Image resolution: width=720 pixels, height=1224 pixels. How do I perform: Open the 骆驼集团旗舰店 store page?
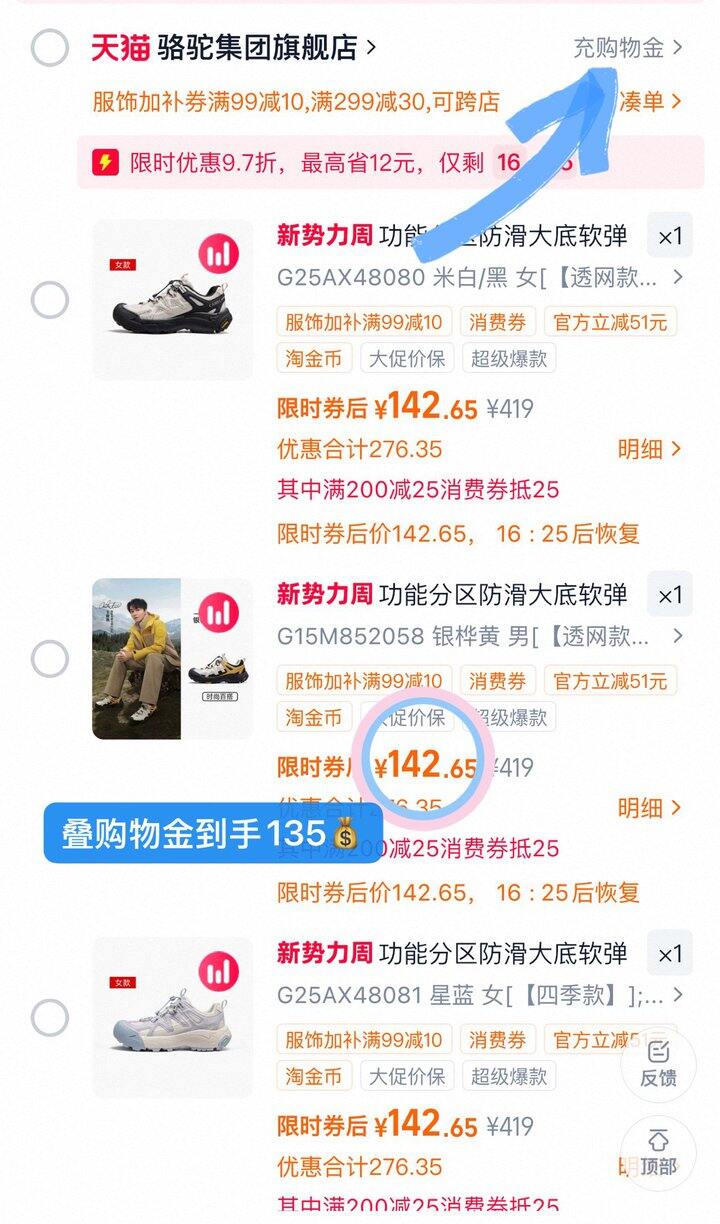[256, 47]
